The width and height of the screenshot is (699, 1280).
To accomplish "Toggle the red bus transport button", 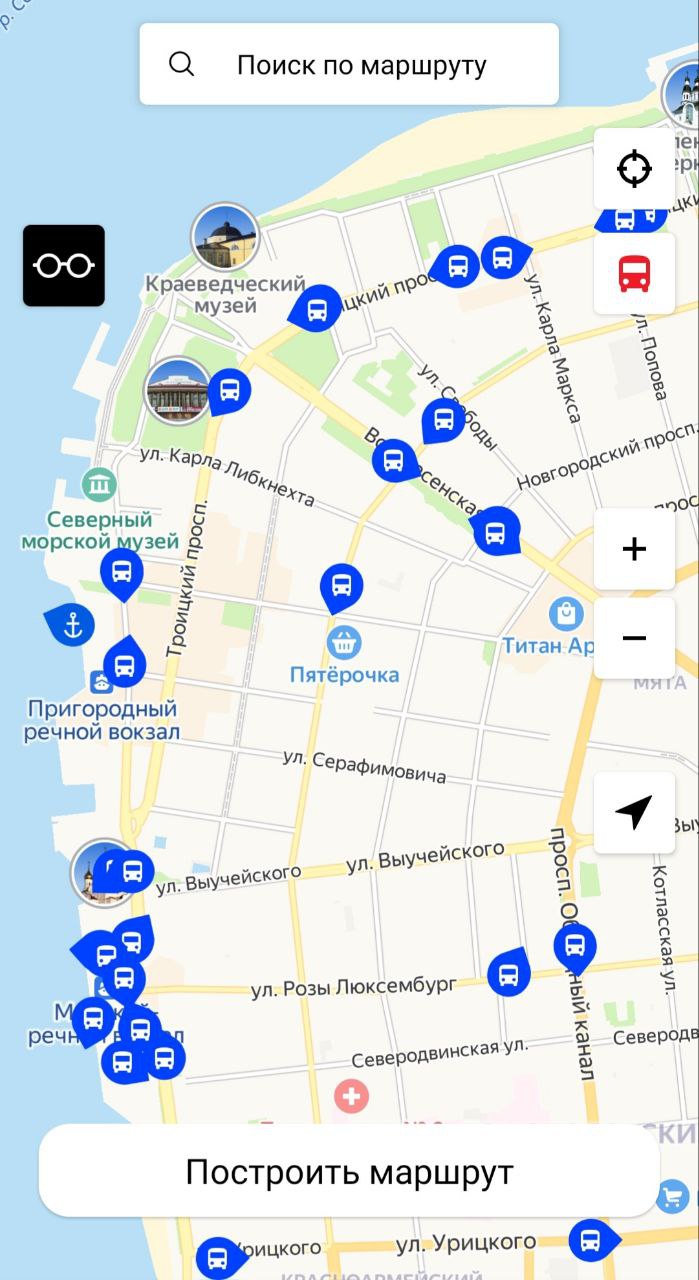I will pos(634,273).
